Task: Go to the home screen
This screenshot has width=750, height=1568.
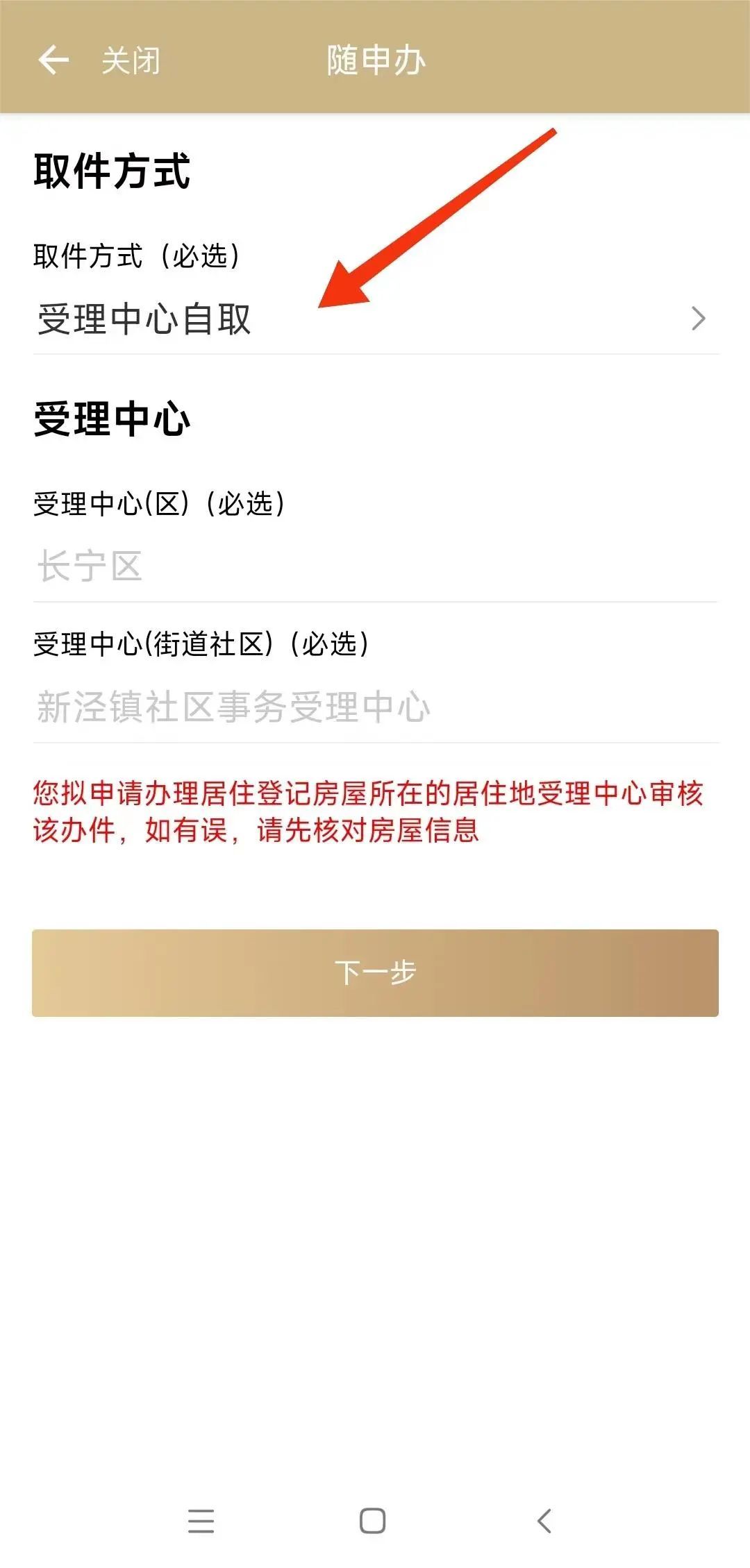Action: point(373,1520)
